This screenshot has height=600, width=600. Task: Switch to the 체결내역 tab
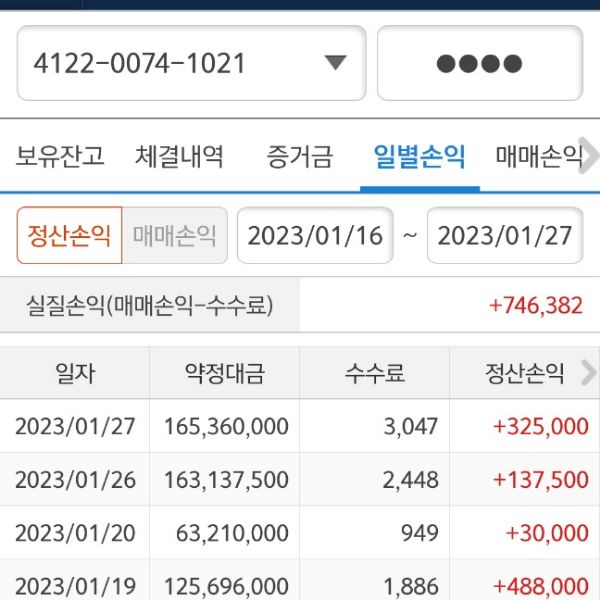[x=179, y=157]
